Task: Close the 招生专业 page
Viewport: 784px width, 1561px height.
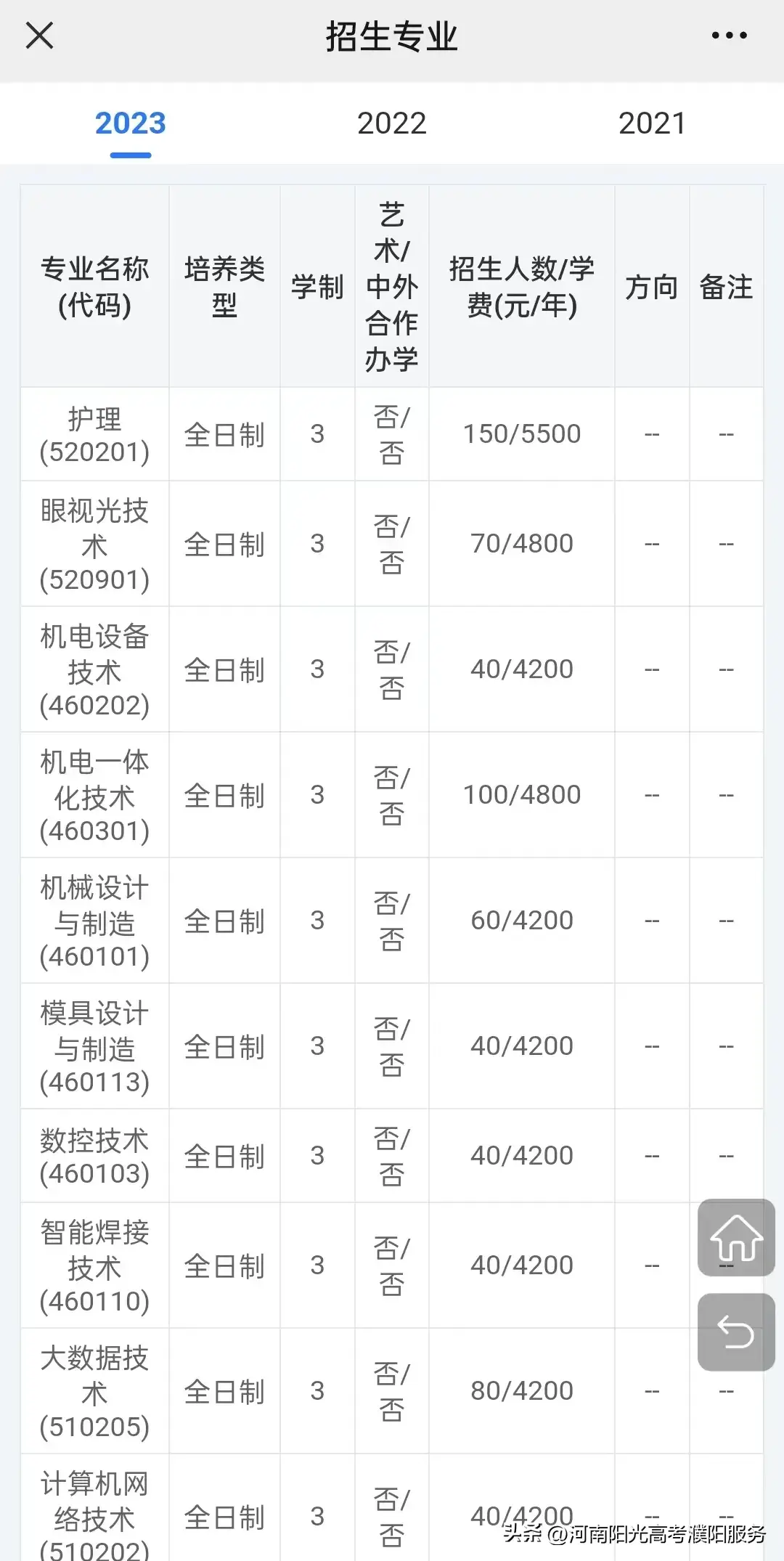Action: (x=39, y=35)
